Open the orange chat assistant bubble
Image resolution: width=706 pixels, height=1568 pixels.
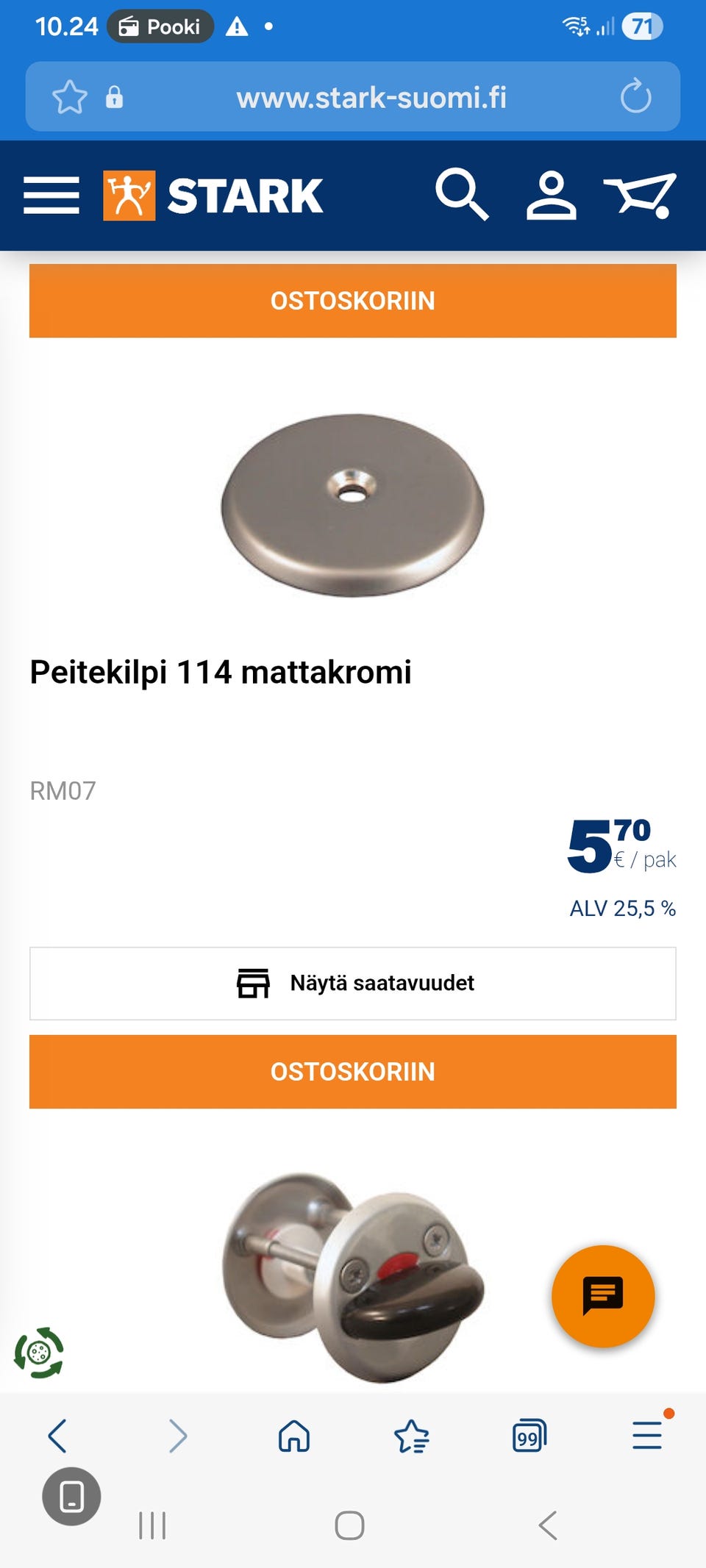pyautogui.click(x=603, y=1297)
